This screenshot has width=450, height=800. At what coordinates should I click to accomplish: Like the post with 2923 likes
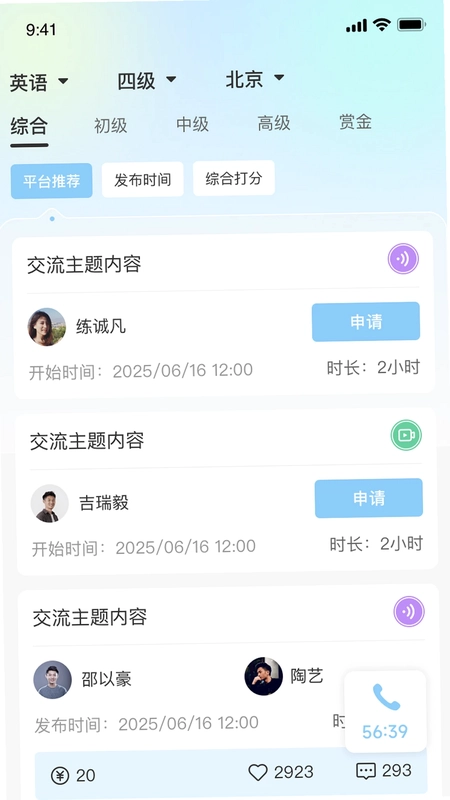(x=258, y=772)
